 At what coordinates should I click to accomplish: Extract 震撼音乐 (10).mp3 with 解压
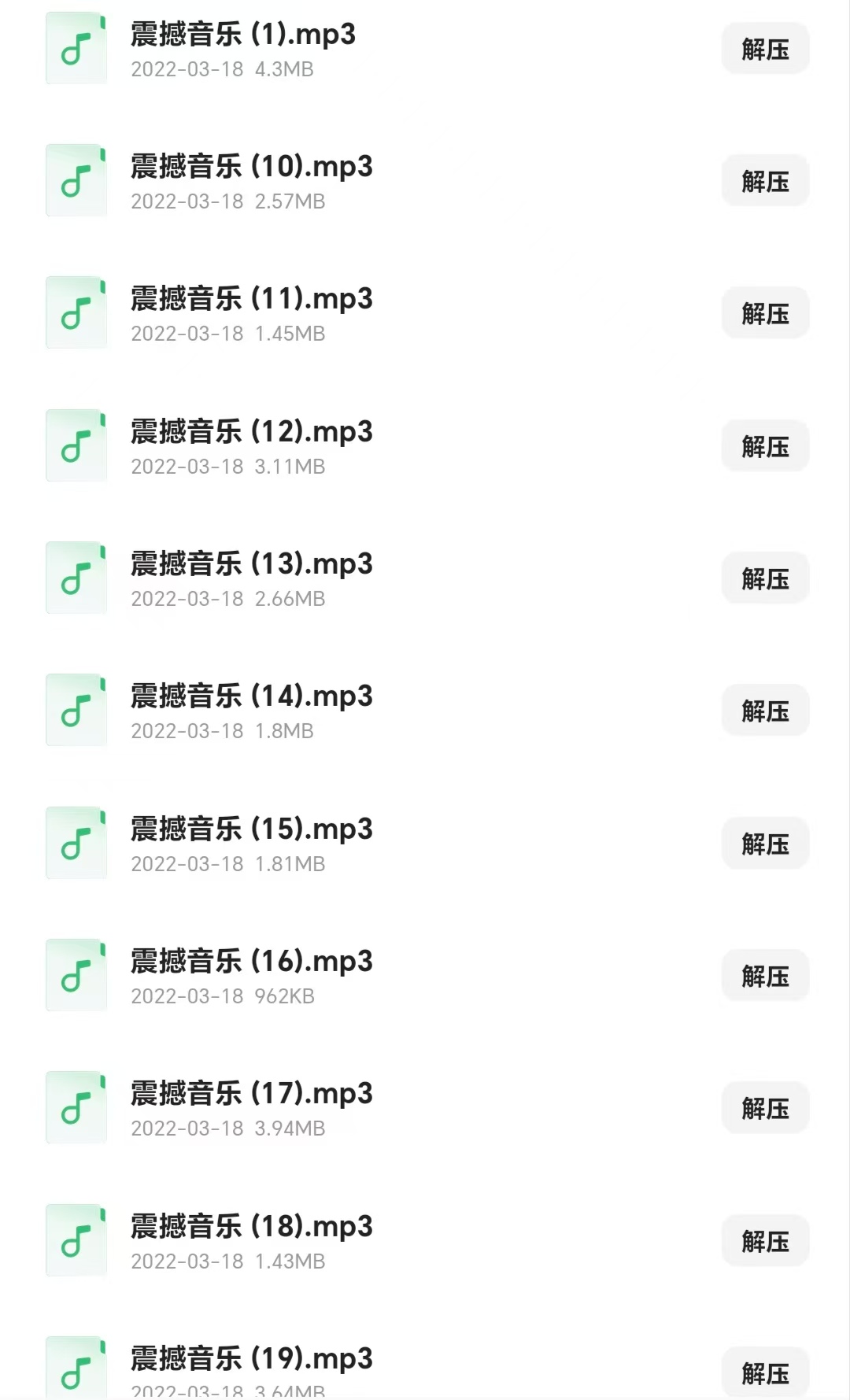[x=765, y=182]
